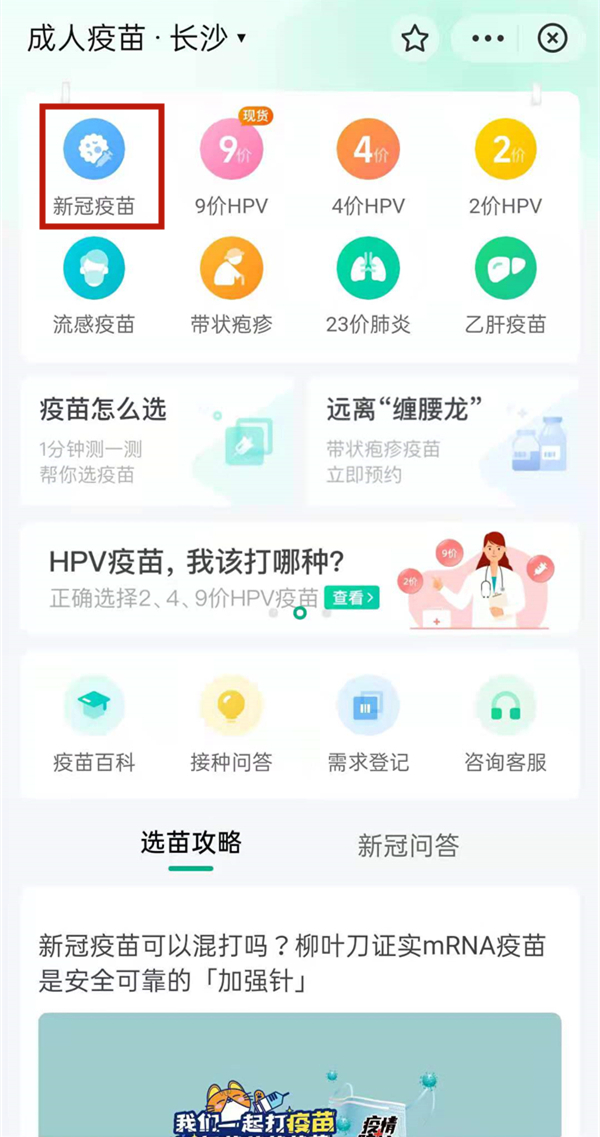600x1137 pixels.
Task: Select the 2价HPV vaccine
Action: (x=505, y=165)
